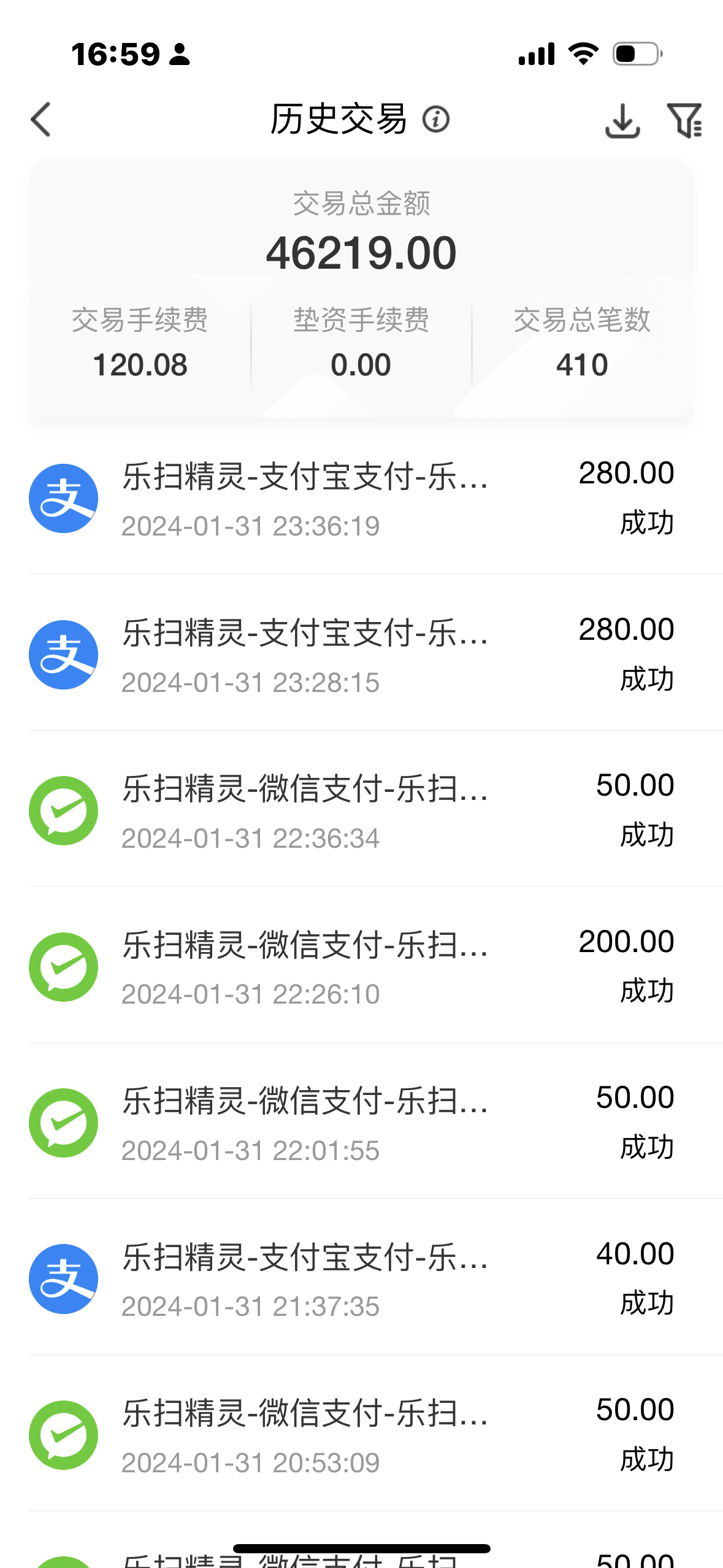This screenshot has height=1568, width=723.
Task: Open the transaction filter icon
Action: [684, 120]
